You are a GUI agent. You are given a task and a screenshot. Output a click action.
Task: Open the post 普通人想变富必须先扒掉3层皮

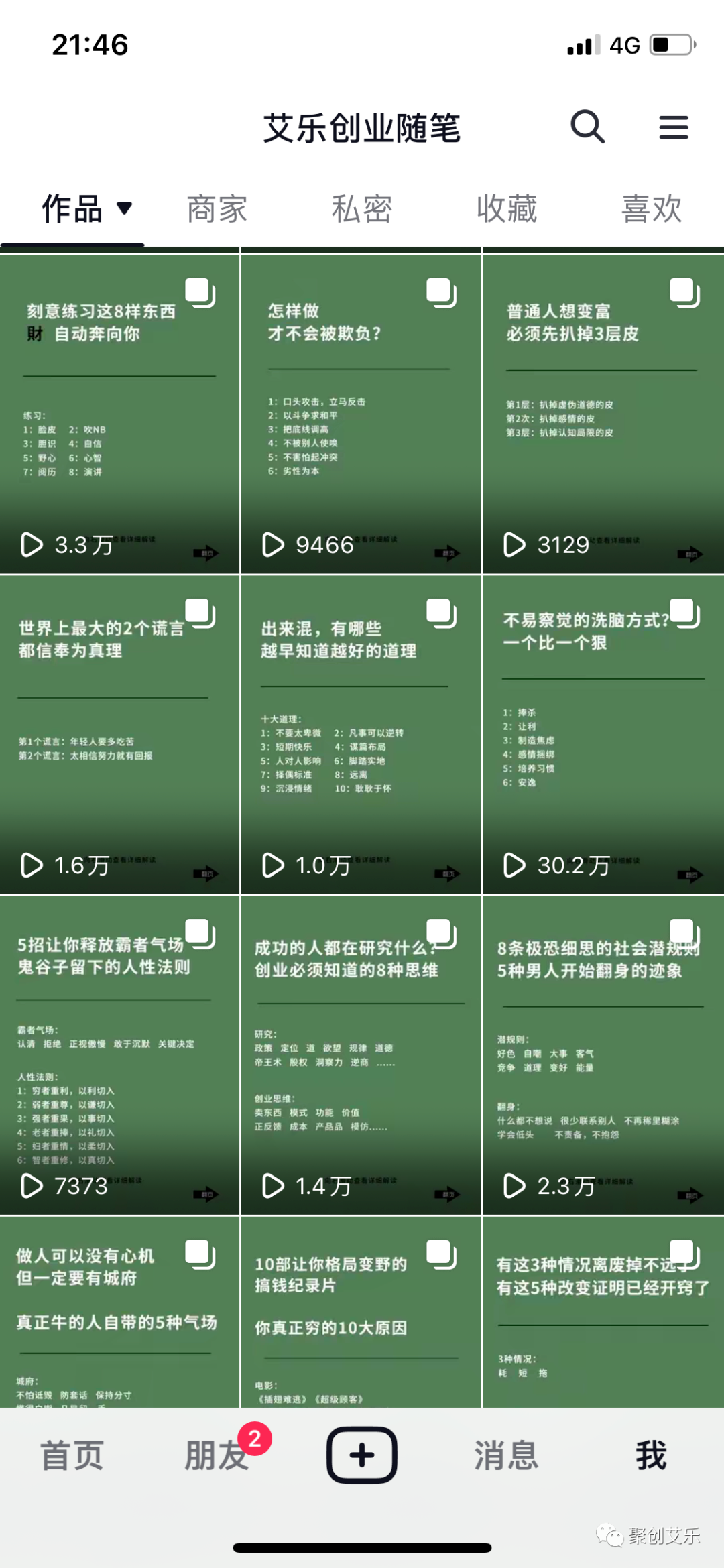click(603, 414)
